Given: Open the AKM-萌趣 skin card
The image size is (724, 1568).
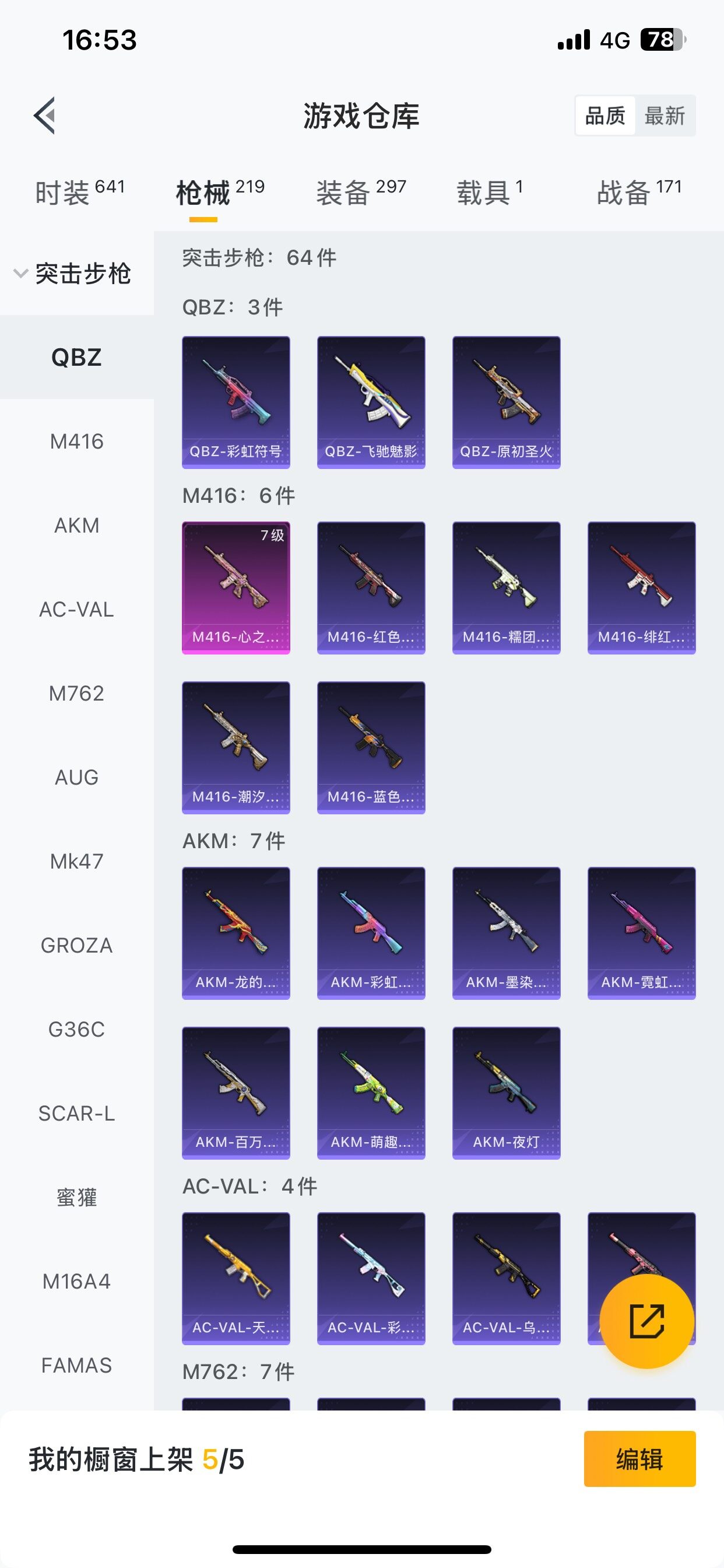Looking at the screenshot, I should pyautogui.click(x=371, y=1093).
